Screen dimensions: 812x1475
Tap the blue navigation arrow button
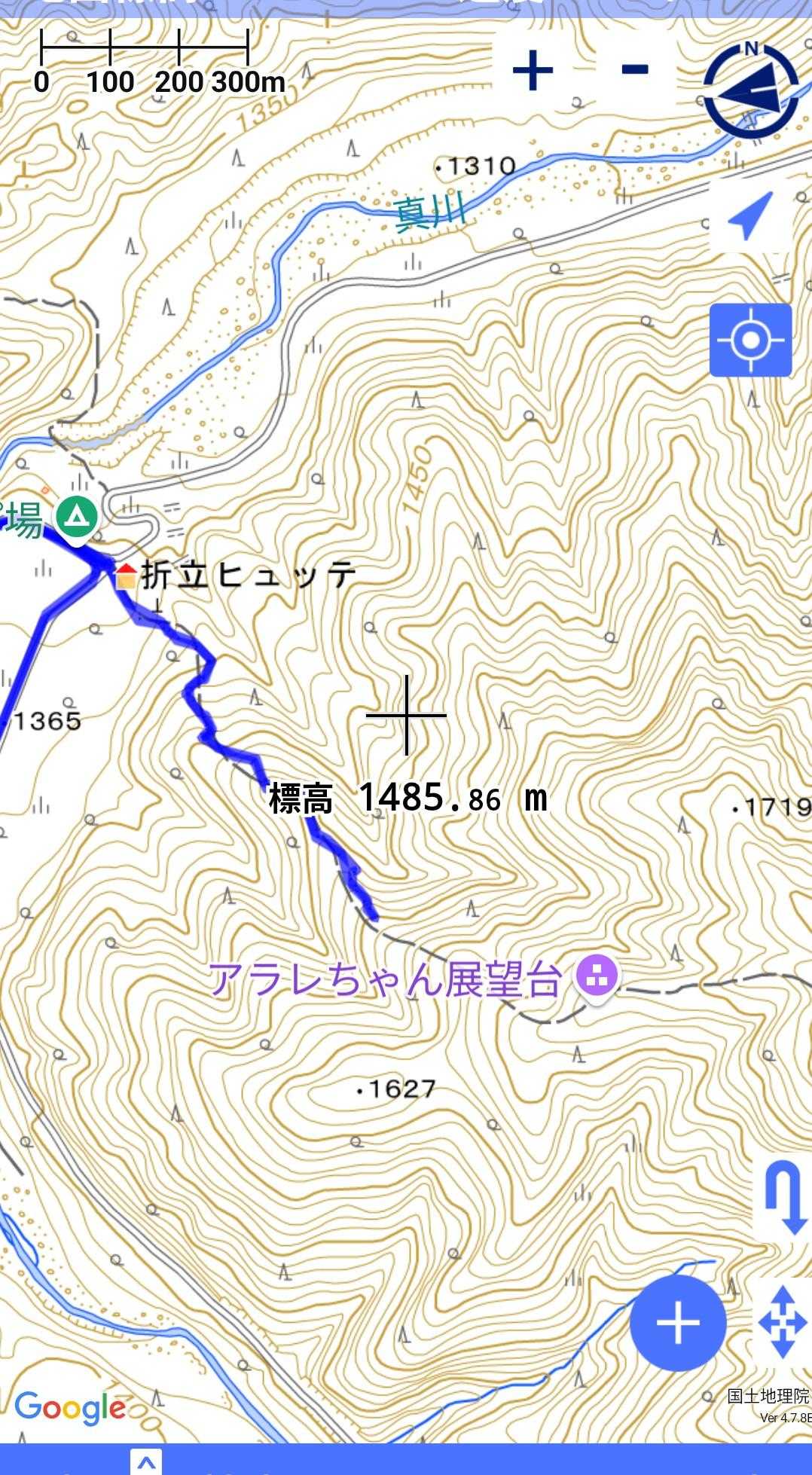[x=751, y=215]
